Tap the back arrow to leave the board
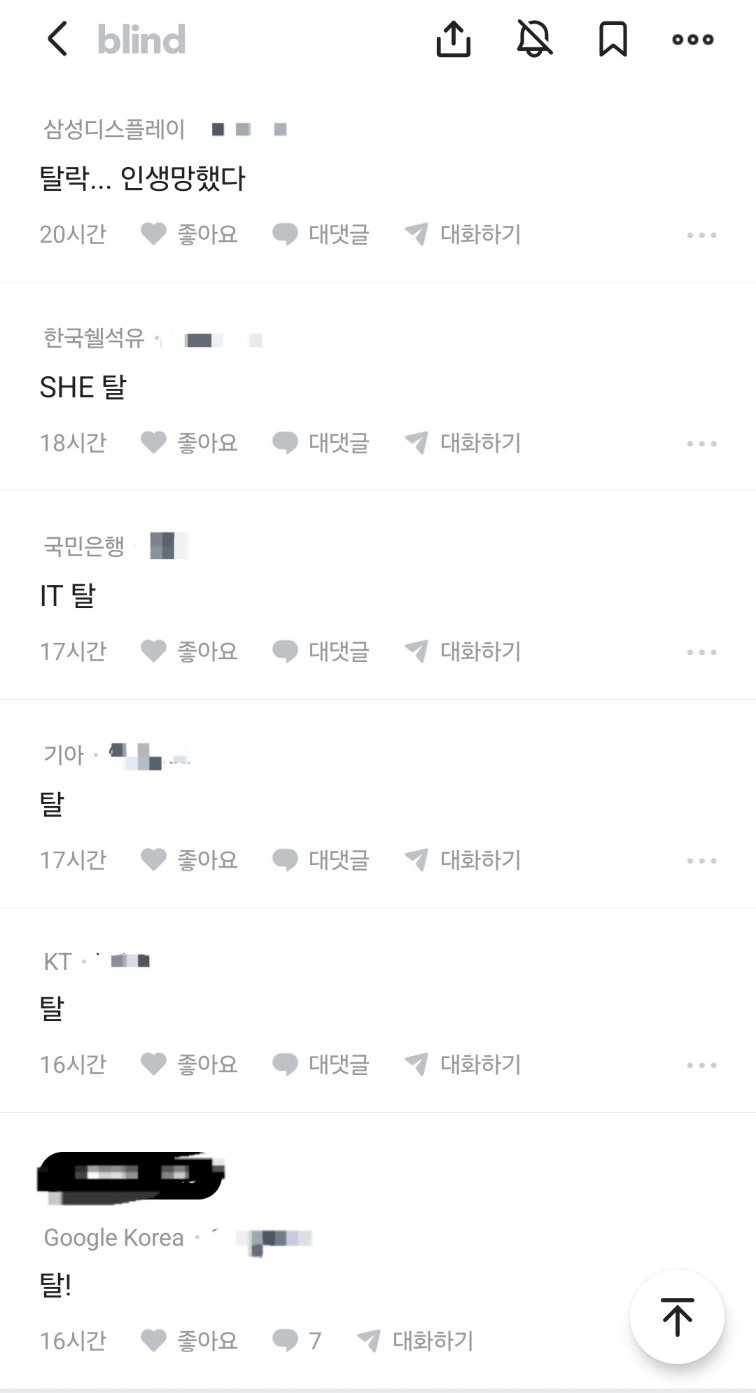The image size is (756, 1393). (x=56, y=39)
